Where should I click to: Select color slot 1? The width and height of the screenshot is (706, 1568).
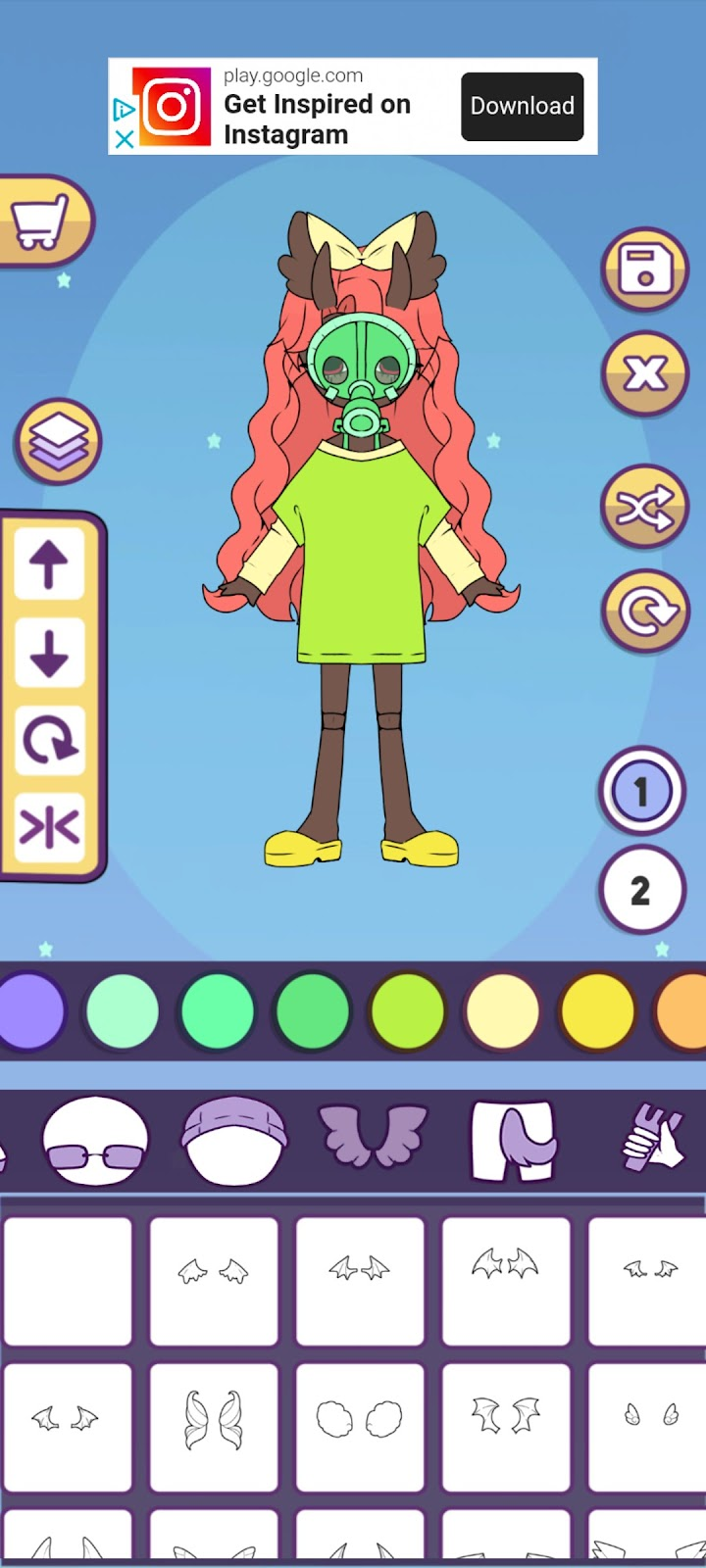coord(641,791)
